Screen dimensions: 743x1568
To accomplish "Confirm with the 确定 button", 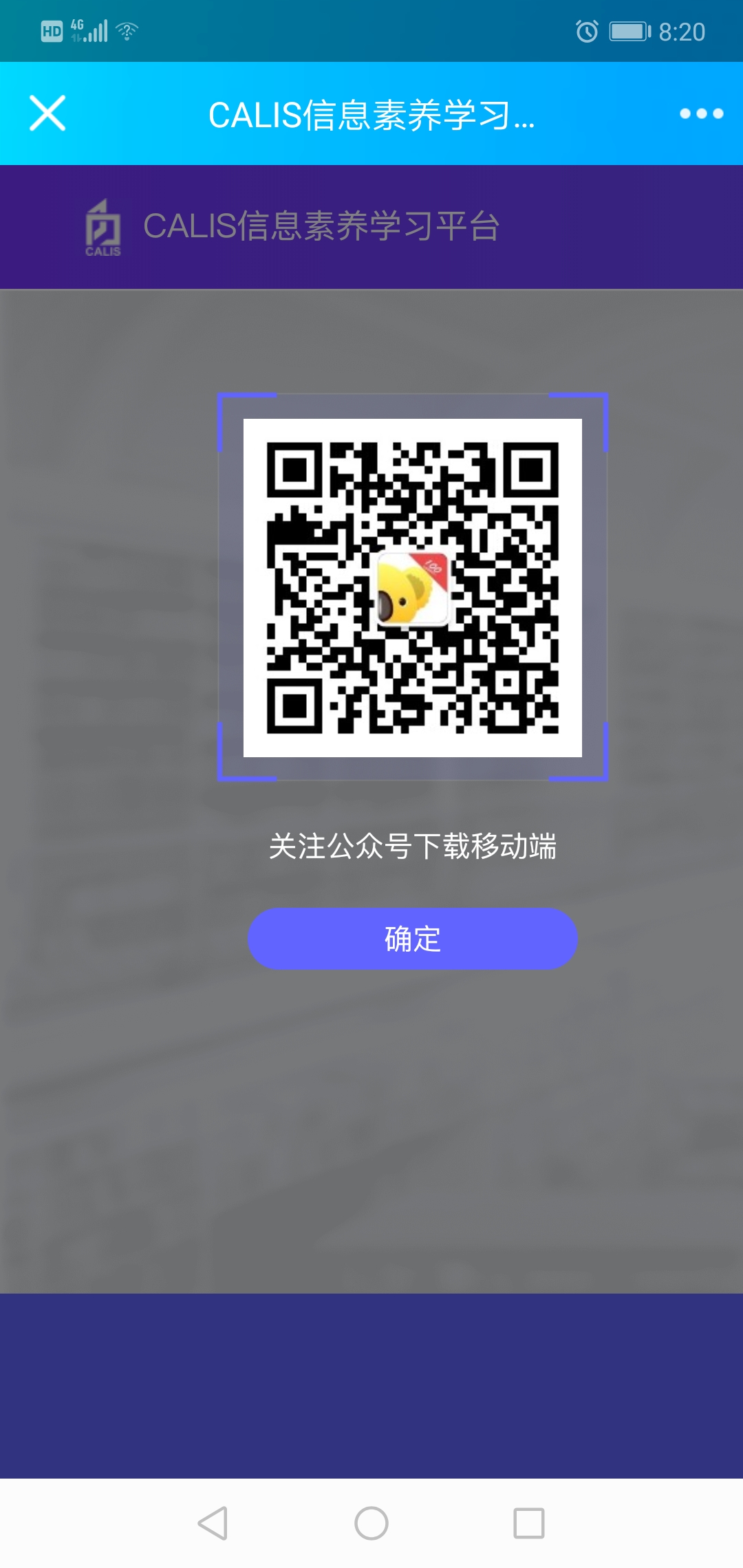I will 412,939.
